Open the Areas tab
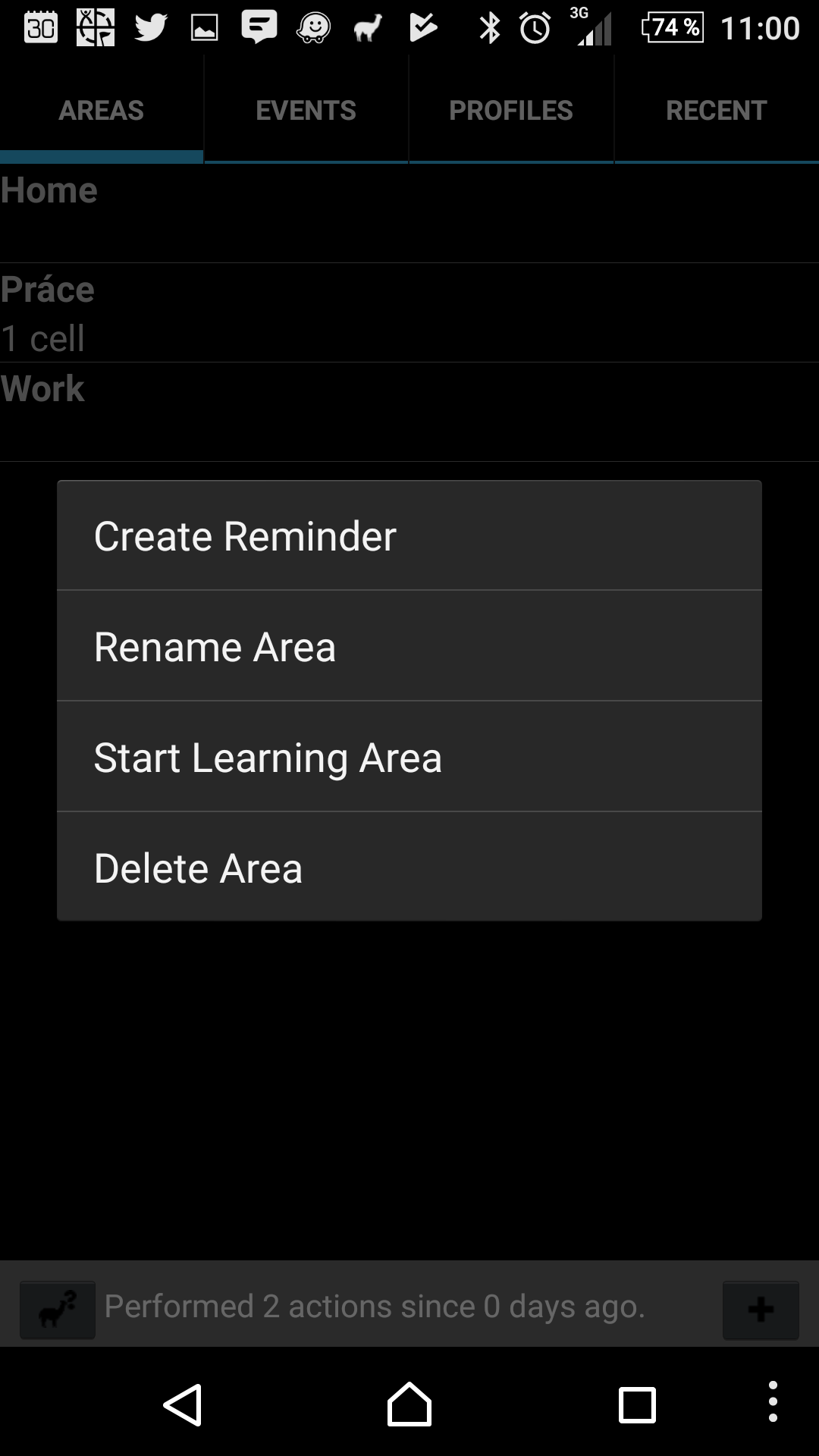 (x=102, y=110)
